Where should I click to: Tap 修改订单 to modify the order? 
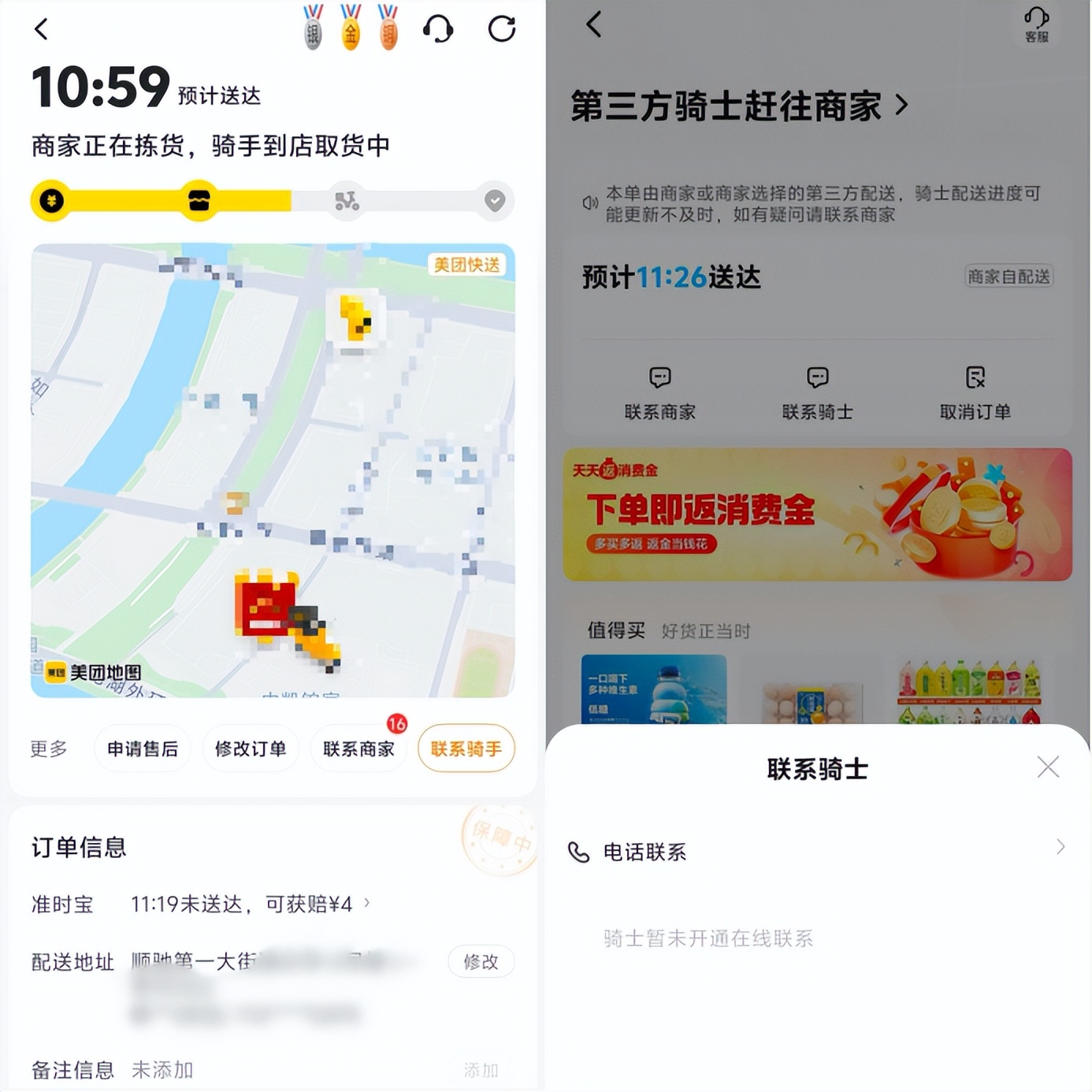tap(251, 748)
